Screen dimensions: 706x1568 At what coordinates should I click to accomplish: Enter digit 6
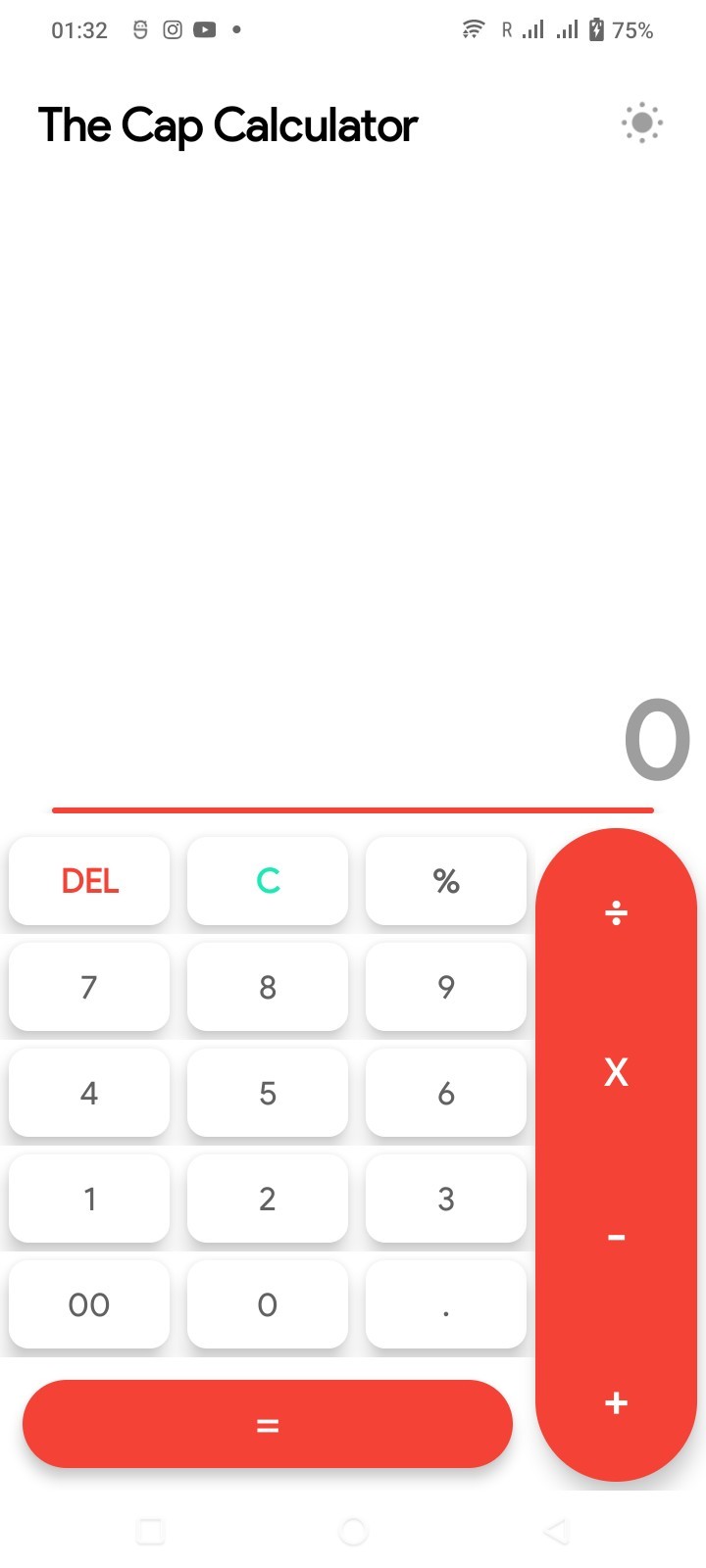[x=446, y=1093]
